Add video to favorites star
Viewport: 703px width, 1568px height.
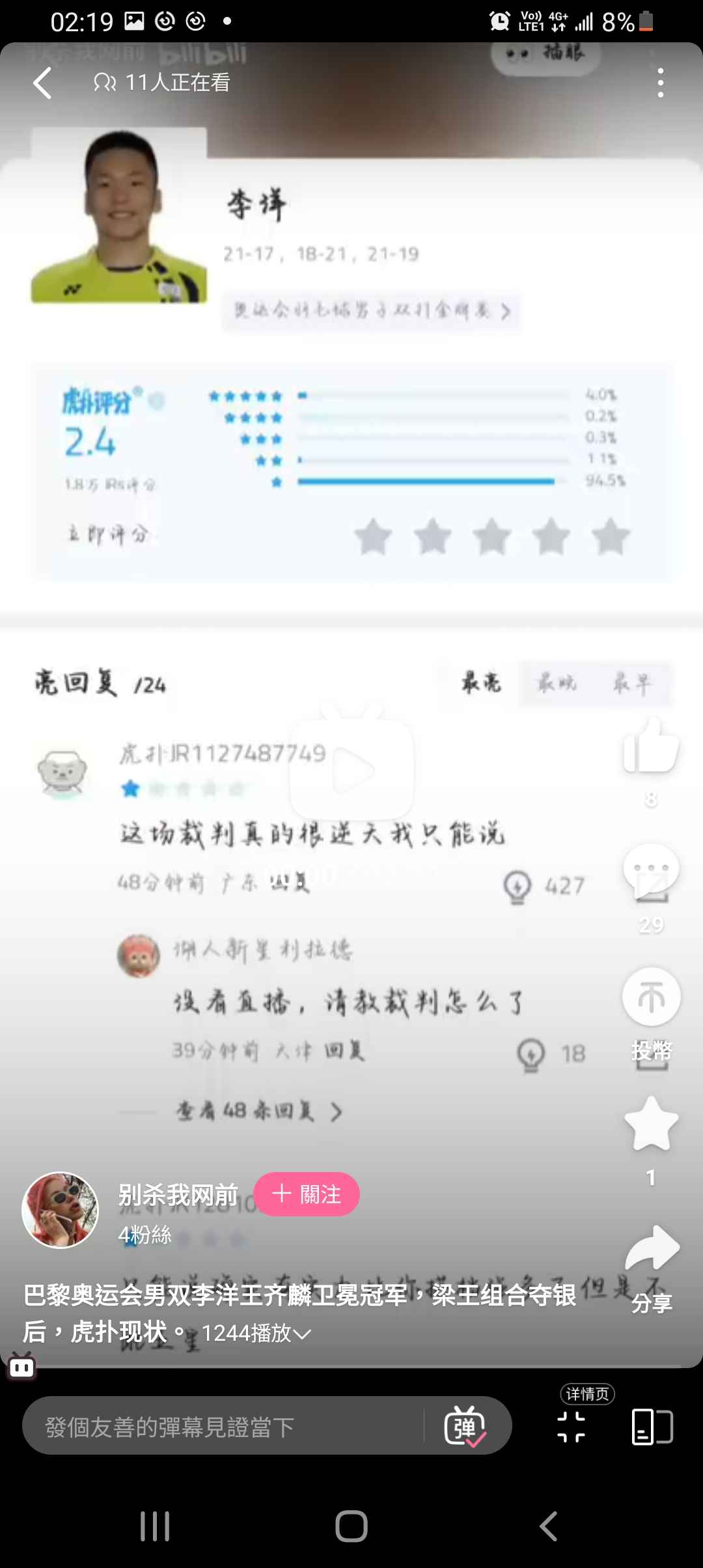pyautogui.click(x=651, y=1124)
